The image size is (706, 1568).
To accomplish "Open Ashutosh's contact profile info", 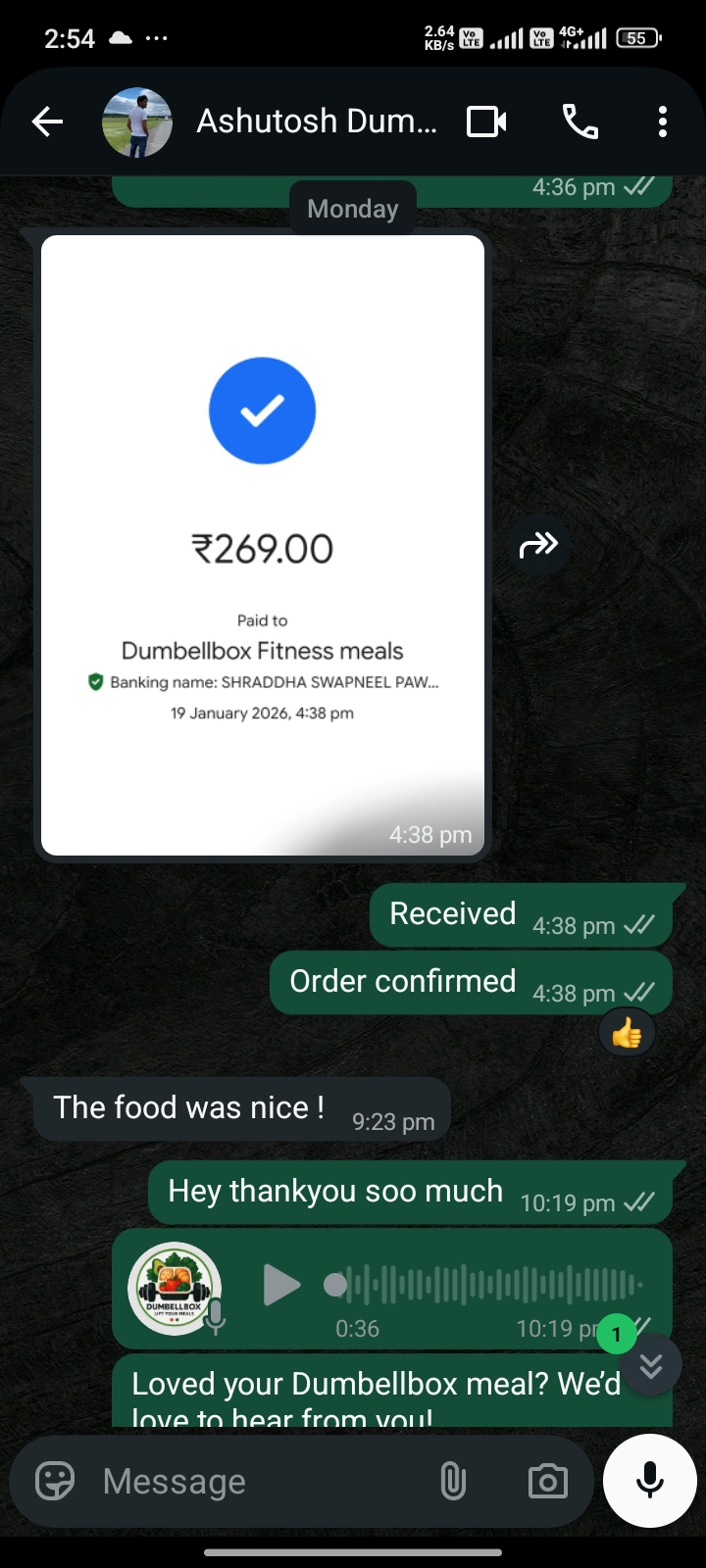I will (316, 122).
